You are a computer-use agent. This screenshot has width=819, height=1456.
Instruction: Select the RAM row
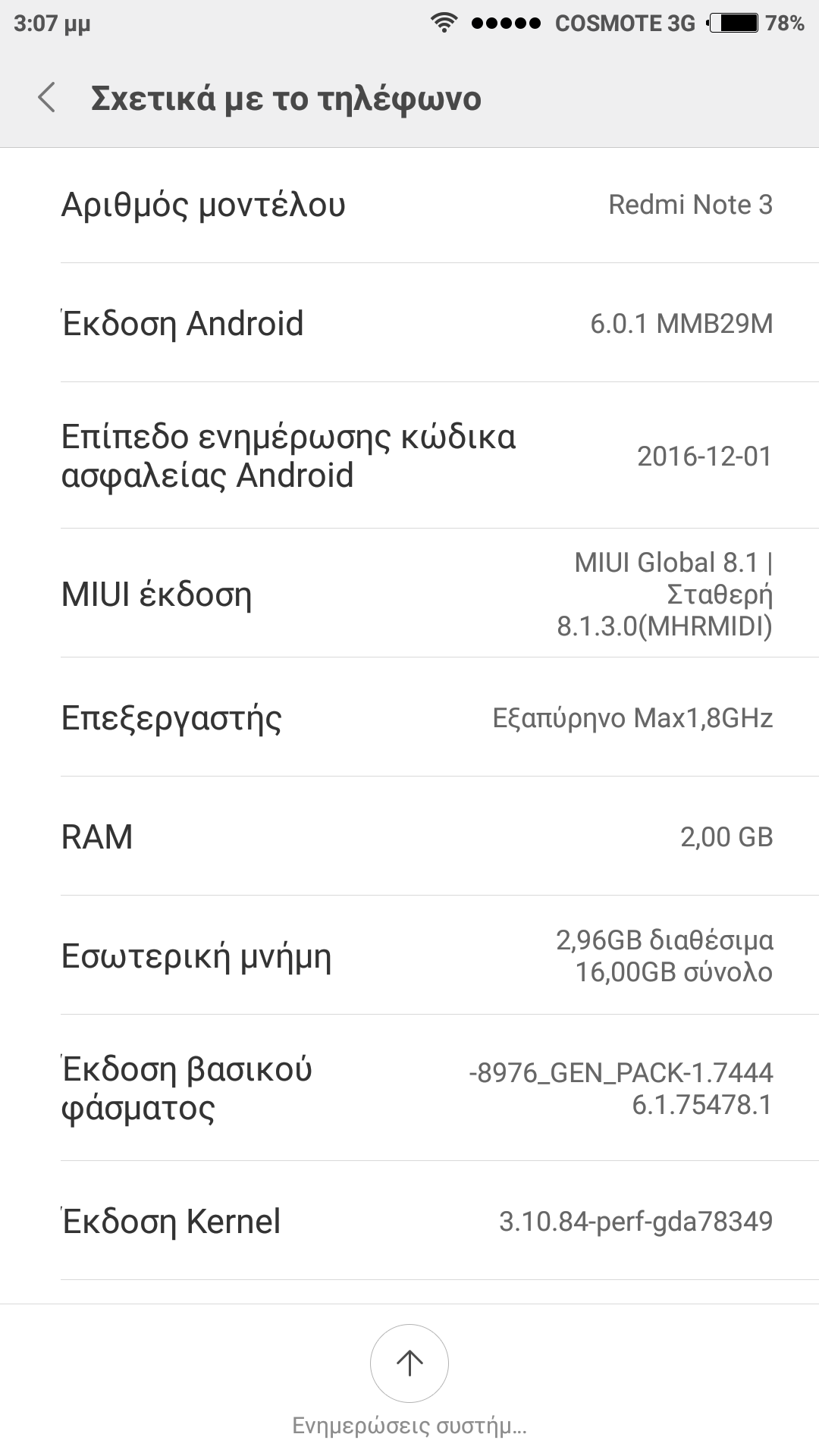tap(409, 836)
